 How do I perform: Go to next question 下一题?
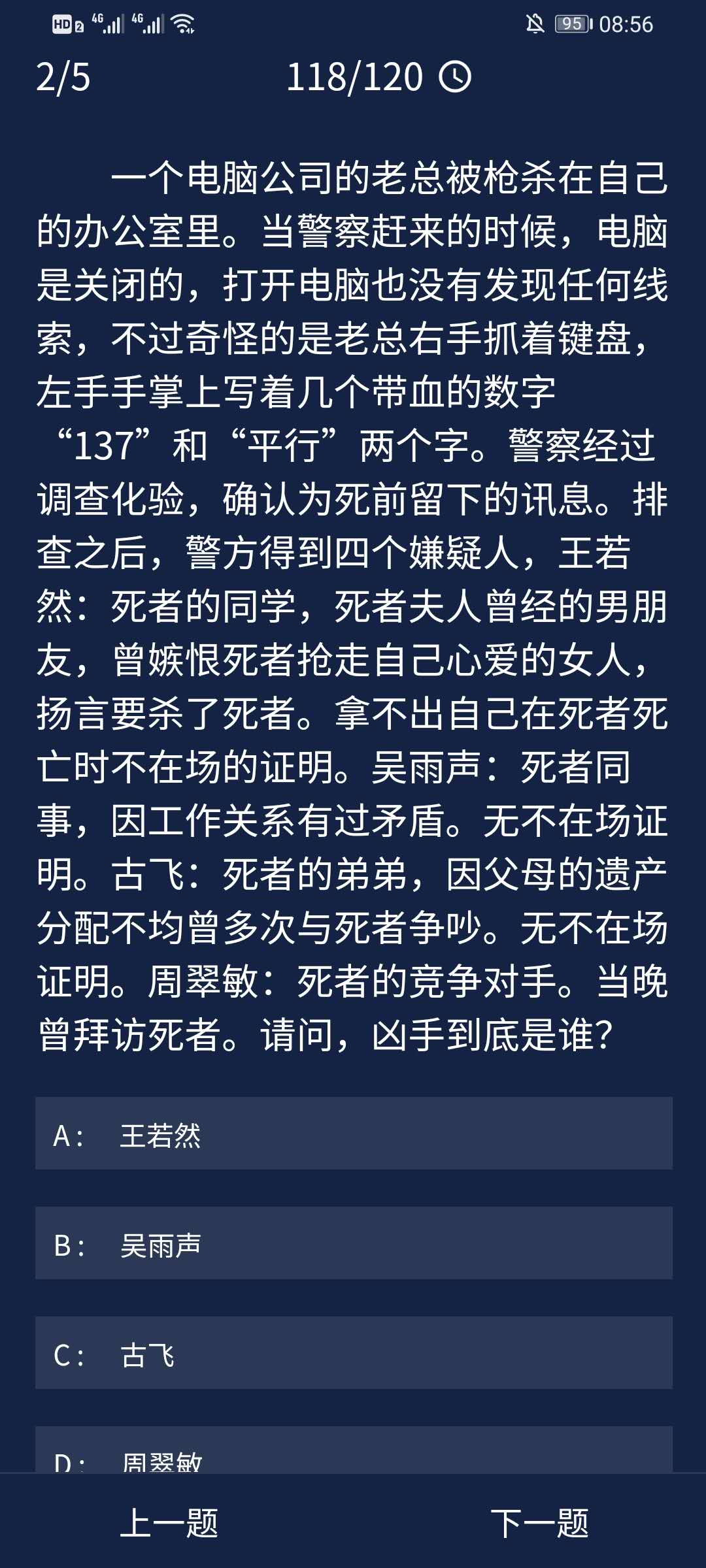[x=539, y=1524]
